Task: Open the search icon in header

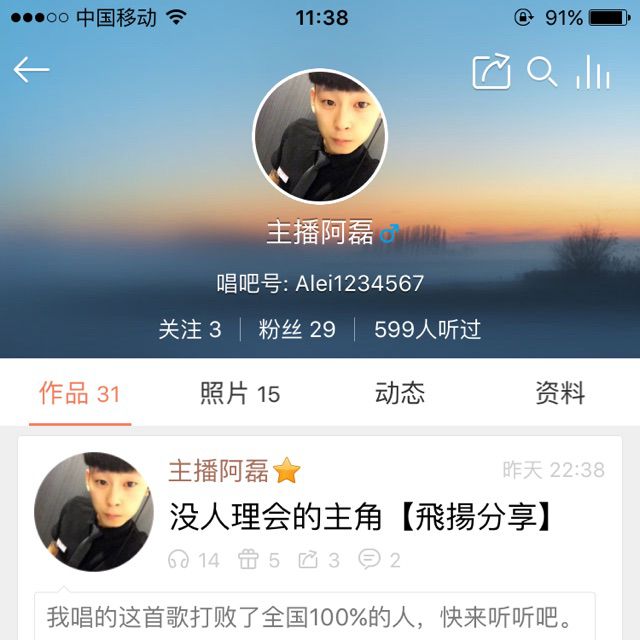Action: pyautogui.click(x=542, y=71)
